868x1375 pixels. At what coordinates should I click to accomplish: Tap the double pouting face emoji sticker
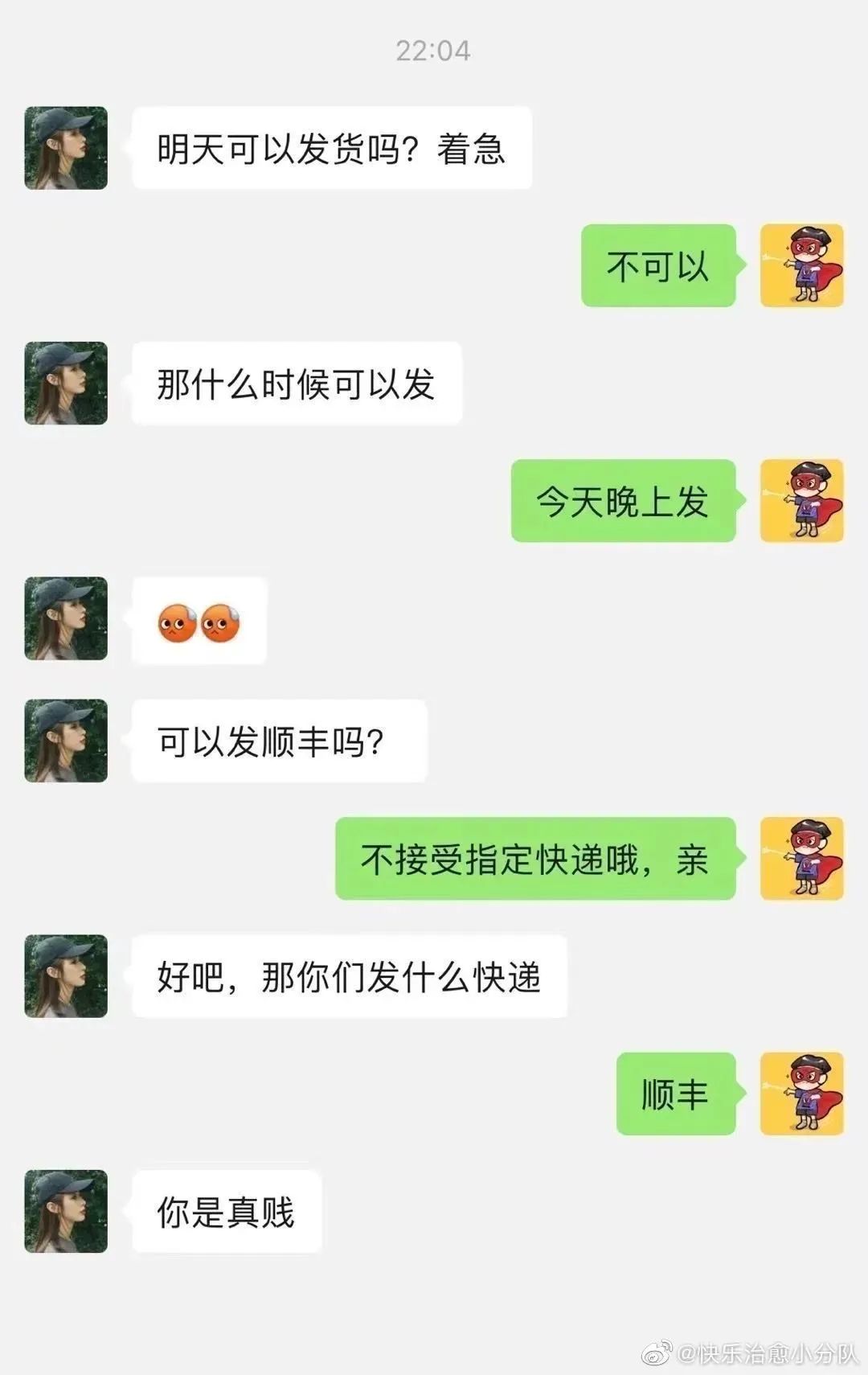pos(199,621)
